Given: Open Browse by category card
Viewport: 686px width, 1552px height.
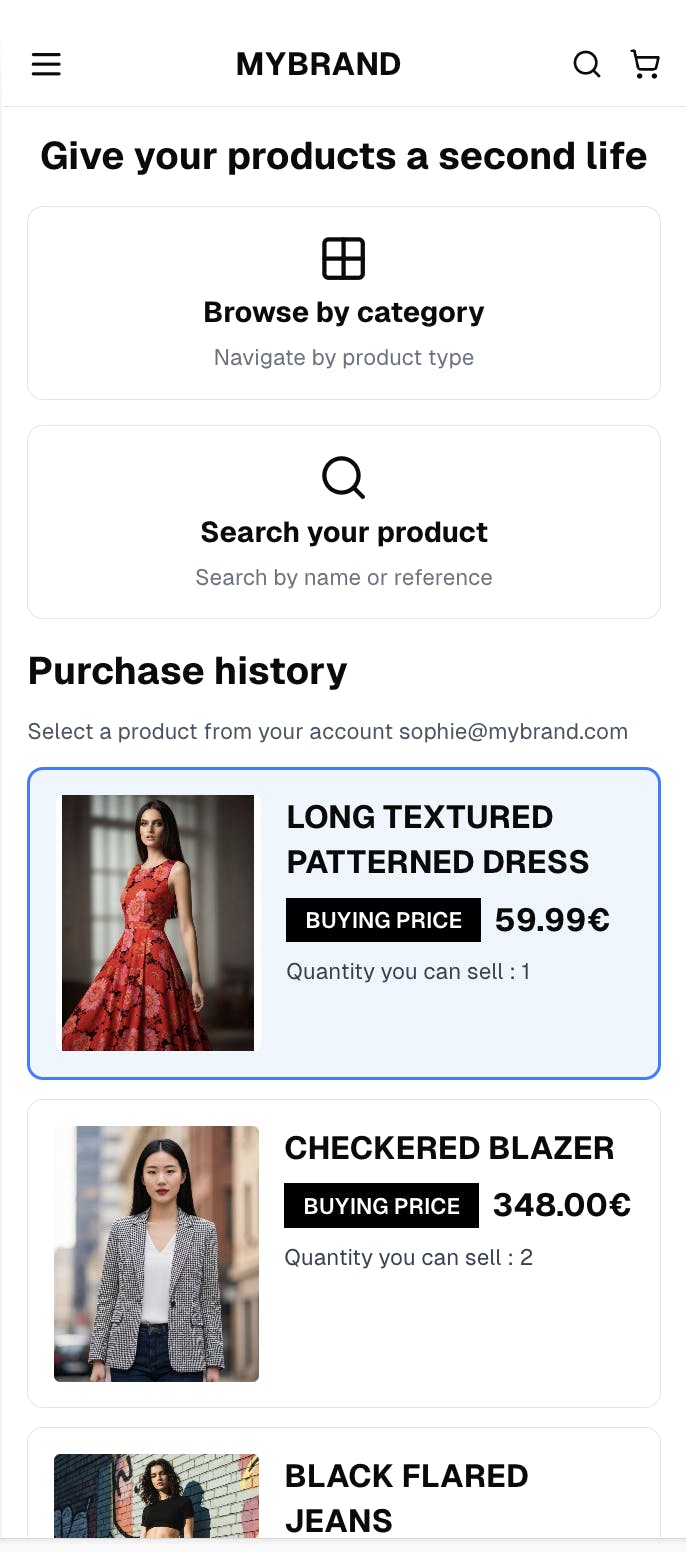Looking at the screenshot, I should 343,303.
